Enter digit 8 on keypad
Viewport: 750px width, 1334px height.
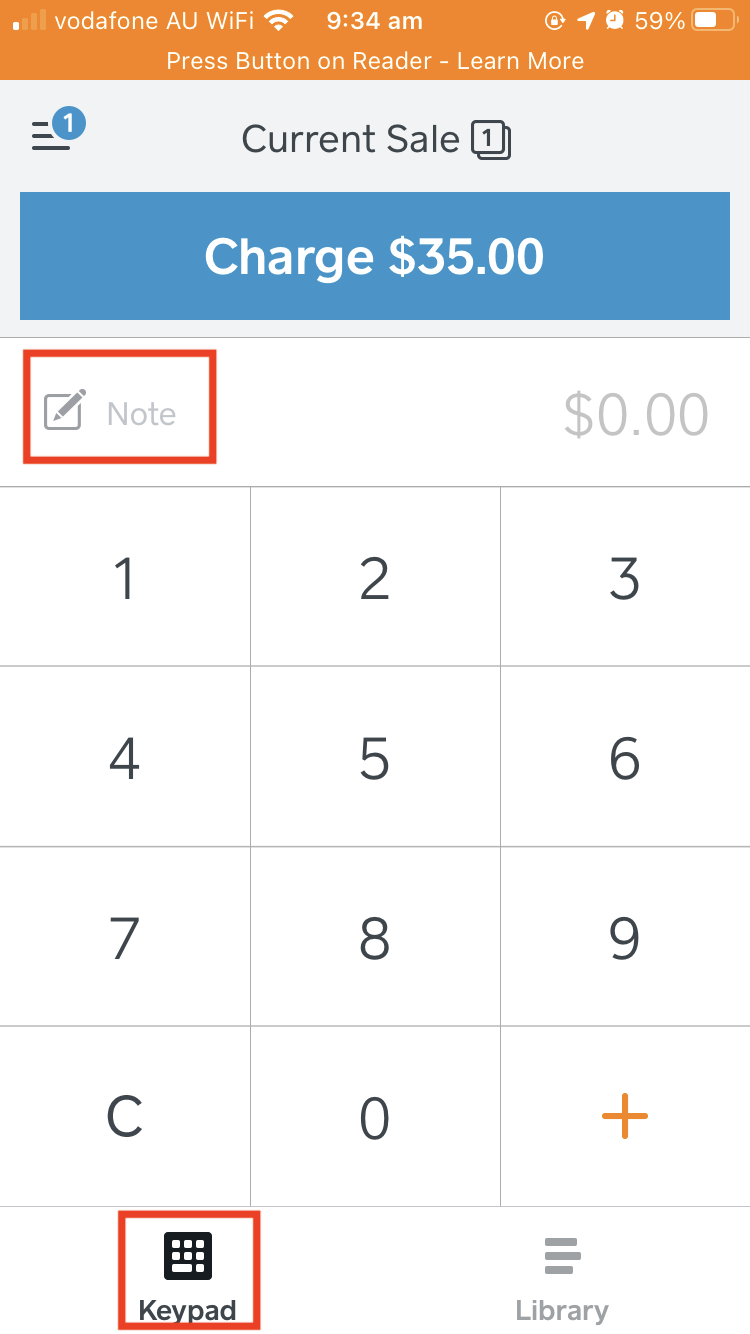[x=375, y=938]
